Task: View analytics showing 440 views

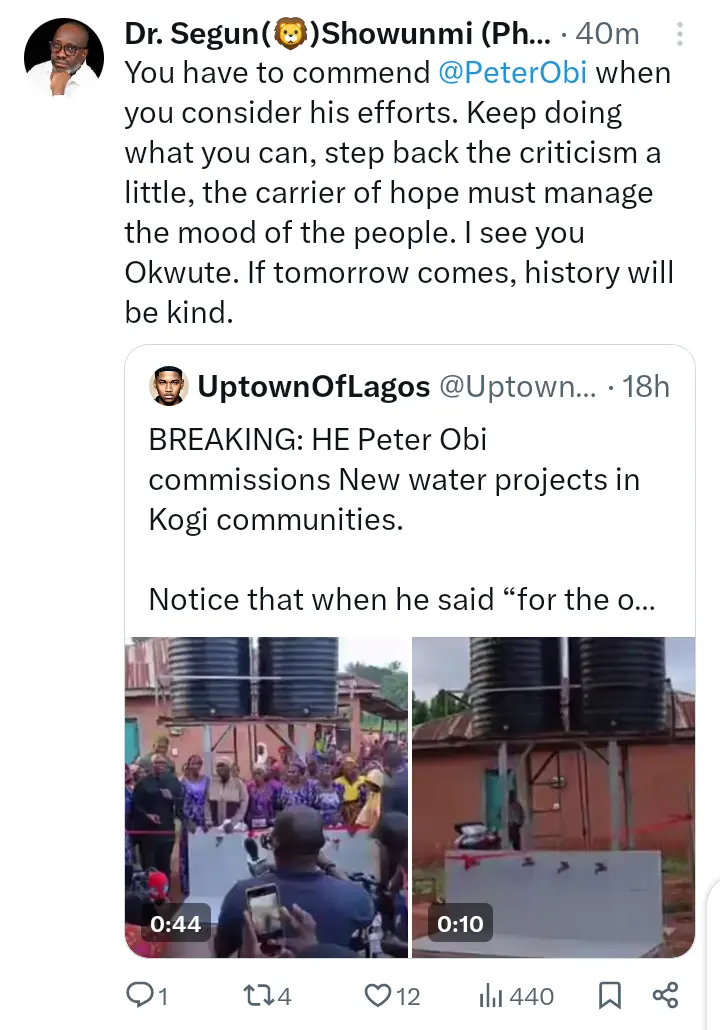Action: coord(492,995)
